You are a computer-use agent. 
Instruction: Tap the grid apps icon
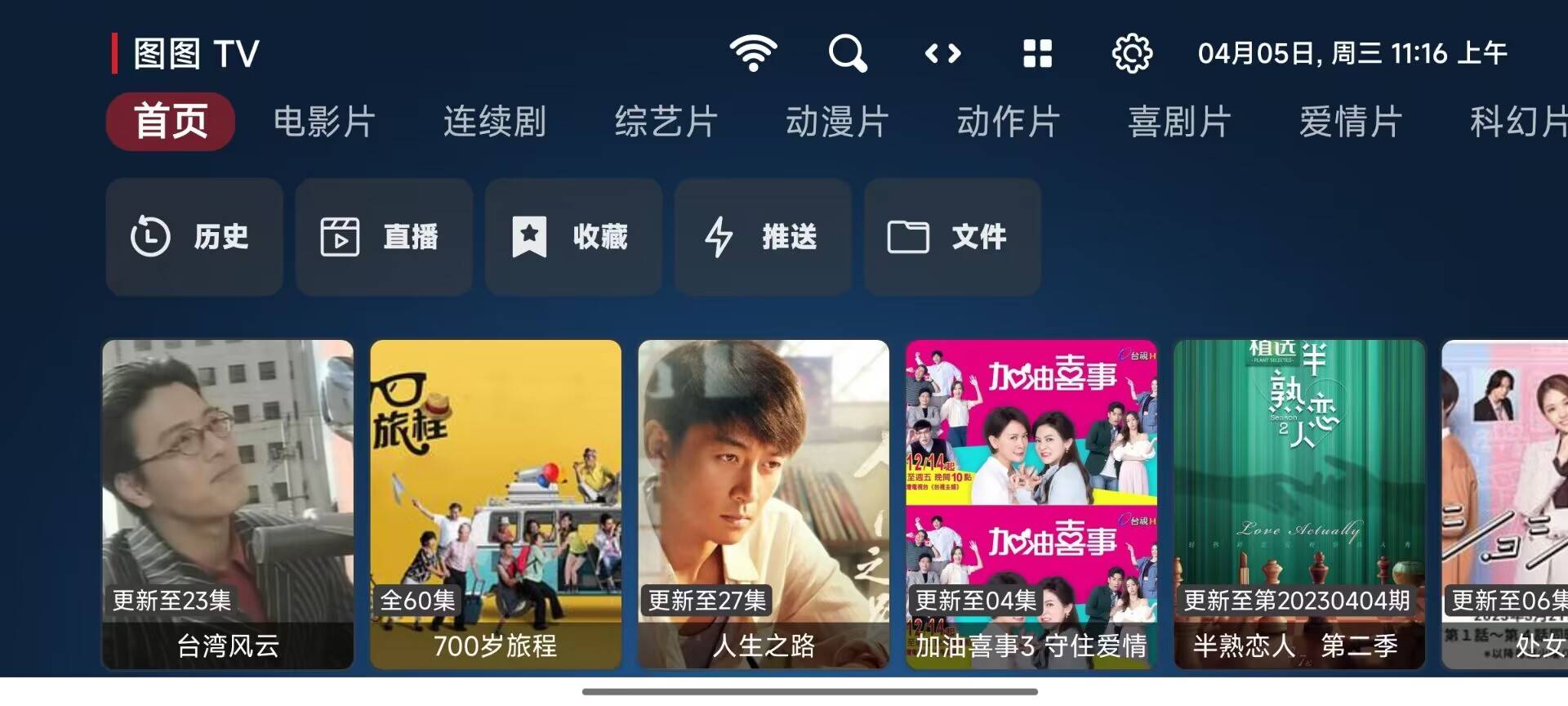click(1037, 54)
